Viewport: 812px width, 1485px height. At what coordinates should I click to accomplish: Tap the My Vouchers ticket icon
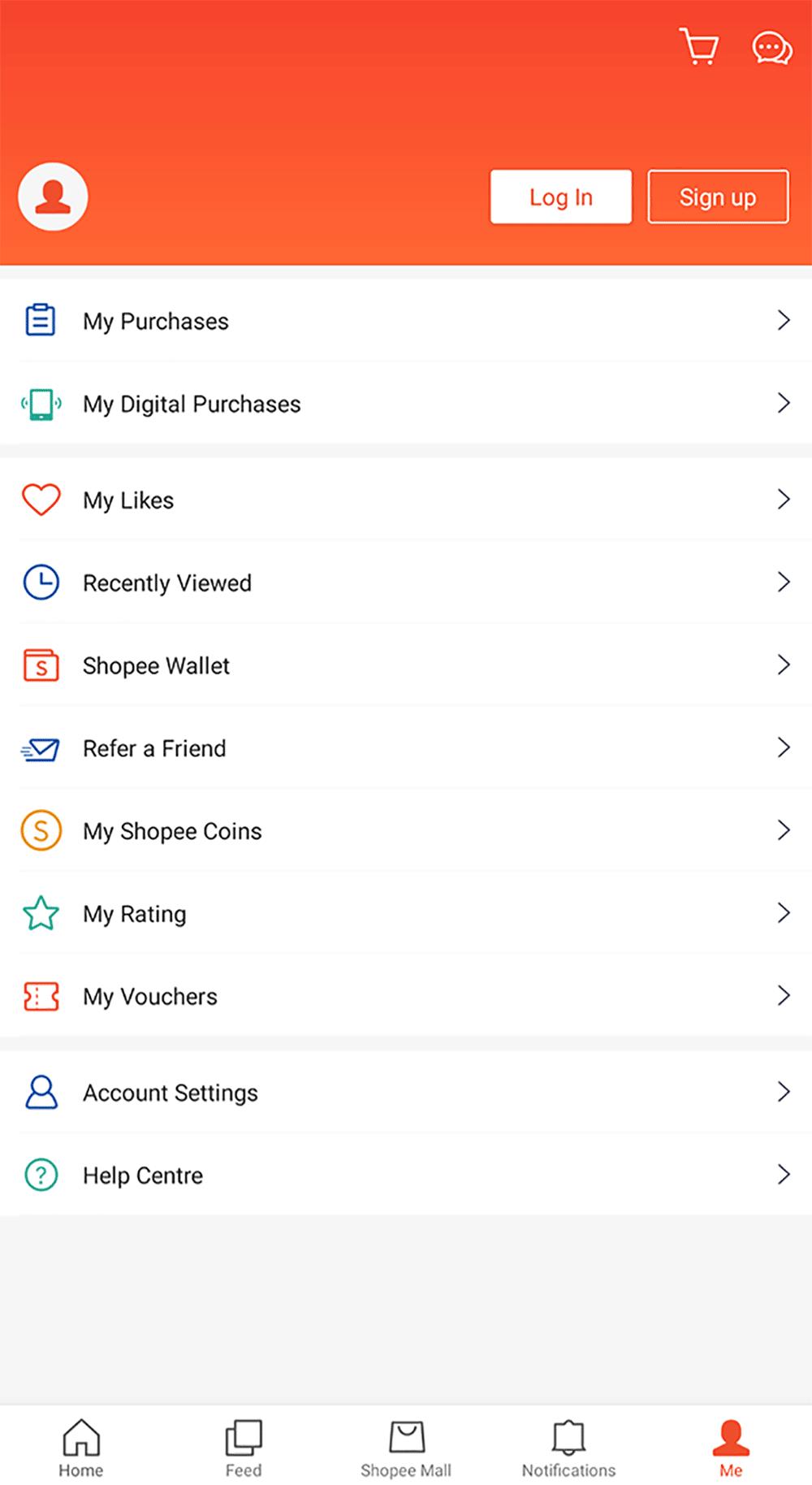[x=41, y=996]
